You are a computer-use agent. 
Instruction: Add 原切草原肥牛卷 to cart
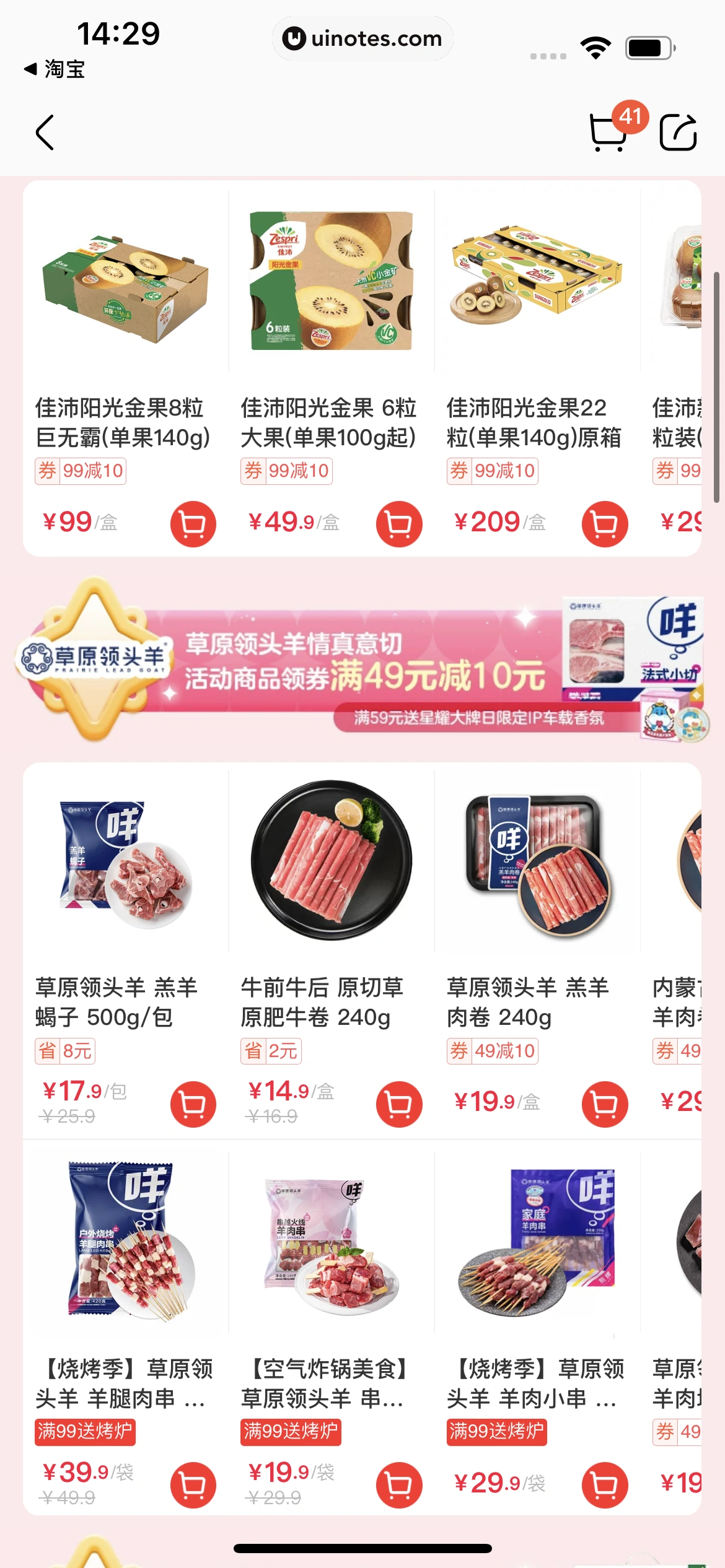[399, 1104]
